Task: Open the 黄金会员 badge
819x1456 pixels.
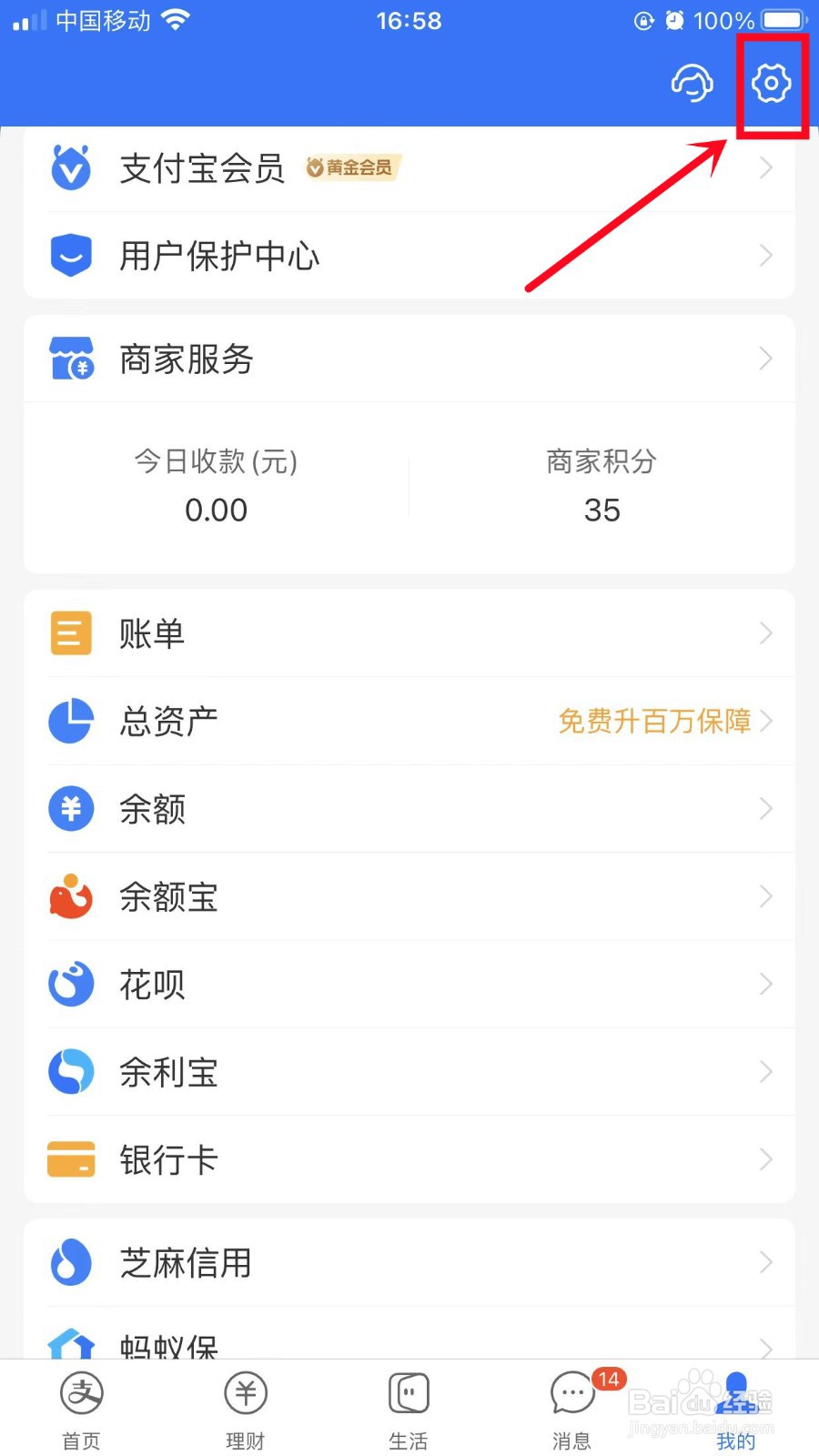Action: point(351,167)
